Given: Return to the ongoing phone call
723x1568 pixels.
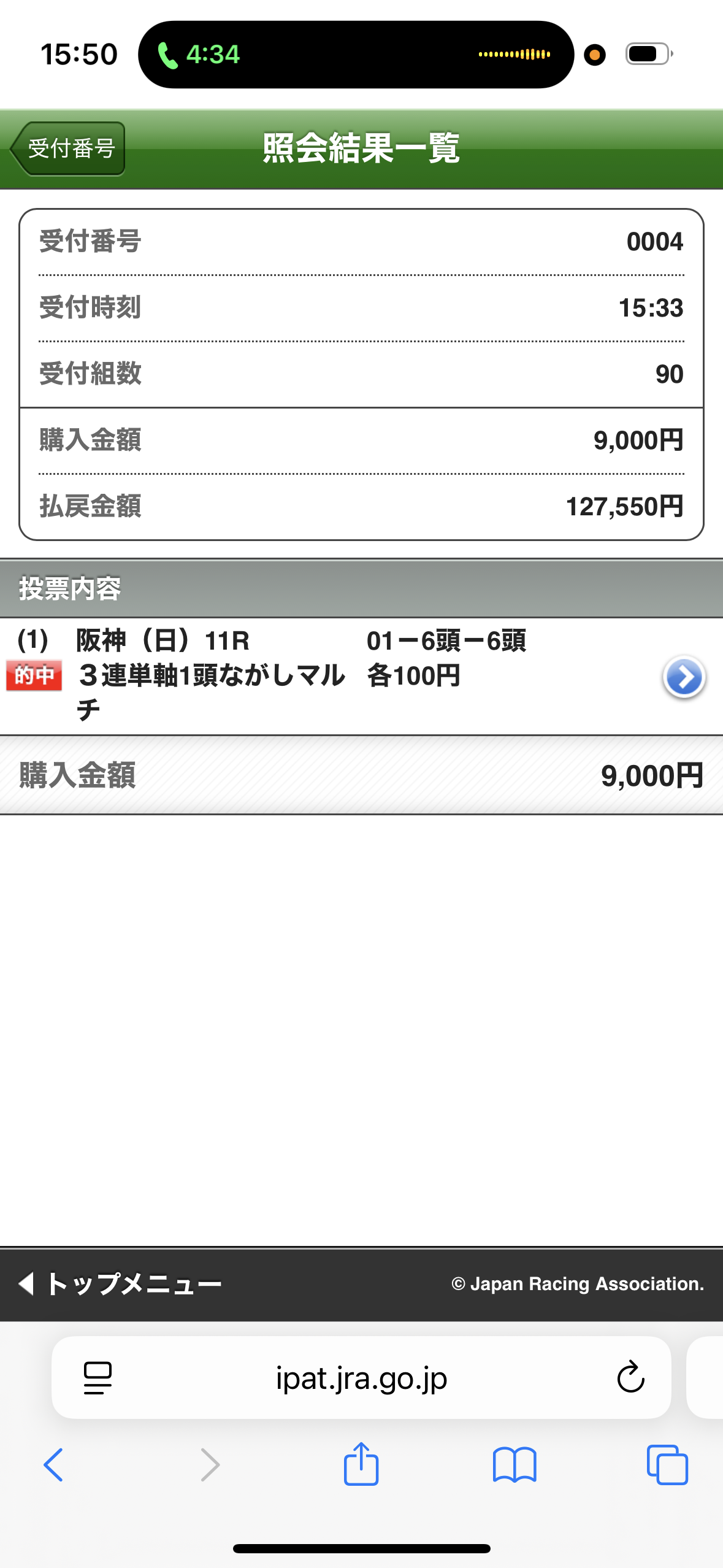Looking at the screenshot, I should pos(199,55).
